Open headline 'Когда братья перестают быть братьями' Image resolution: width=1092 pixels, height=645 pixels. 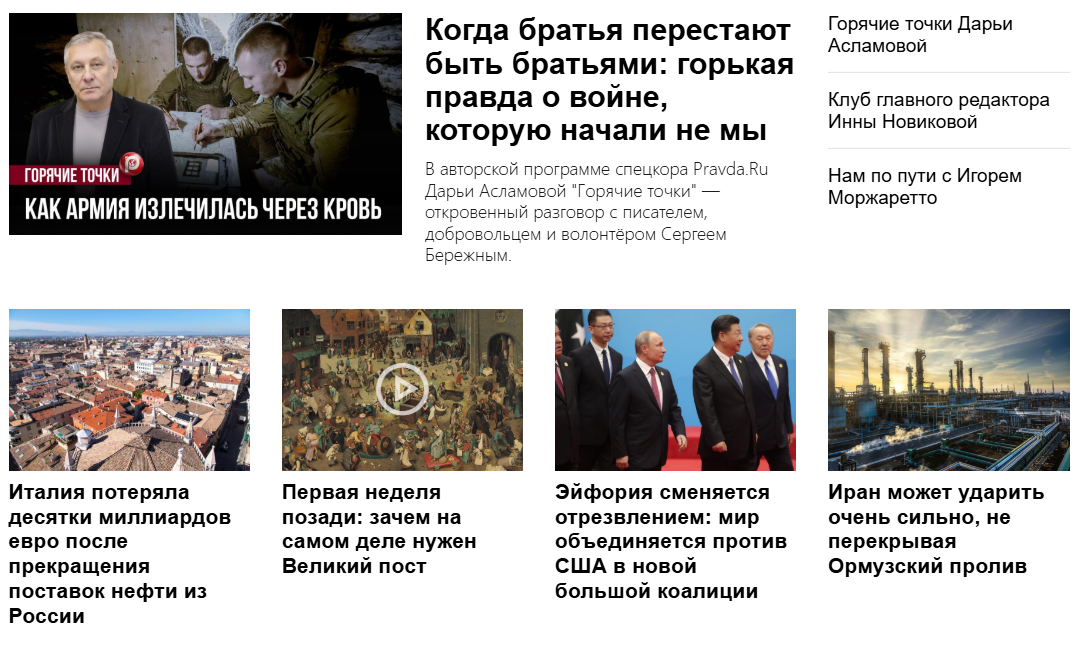pyautogui.click(x=608, y=80)
